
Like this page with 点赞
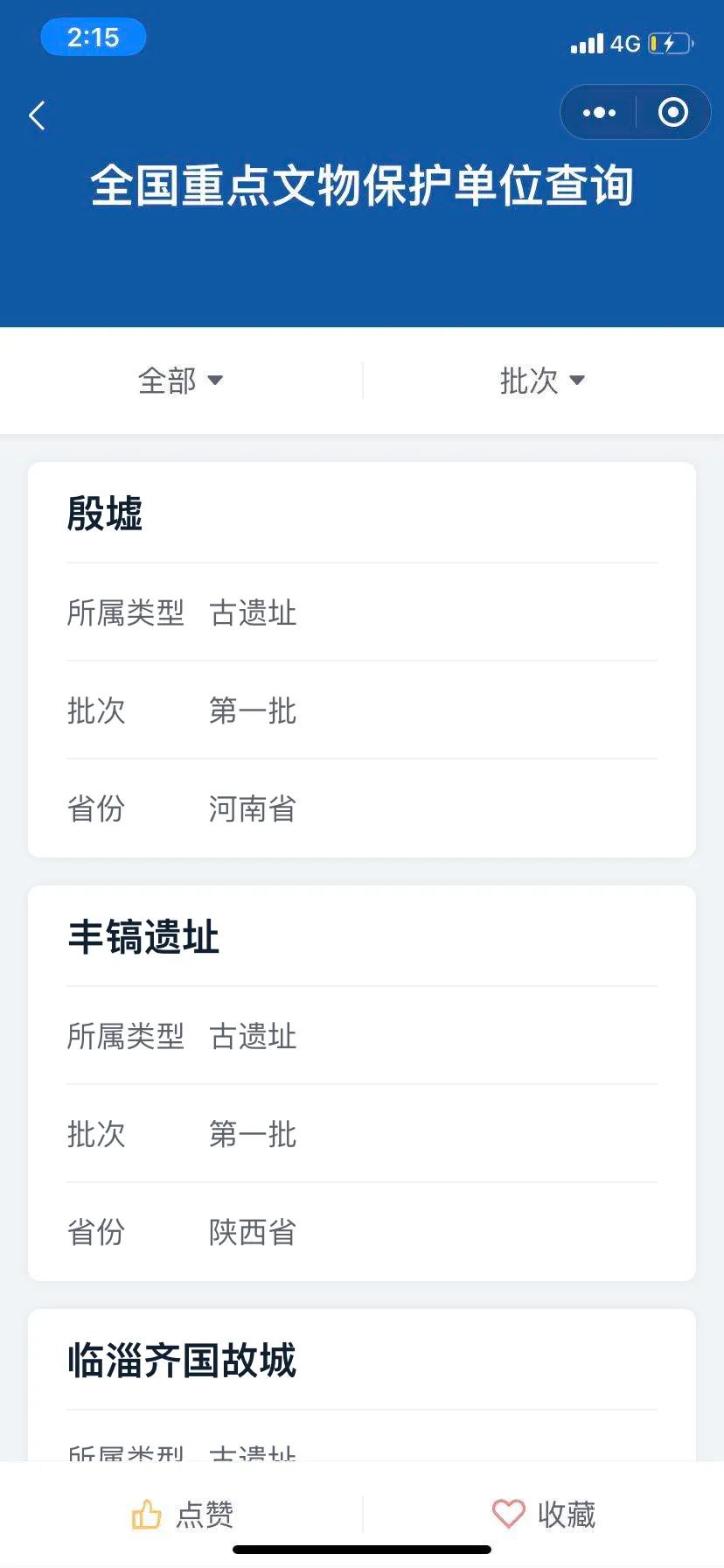point(182,1515)
